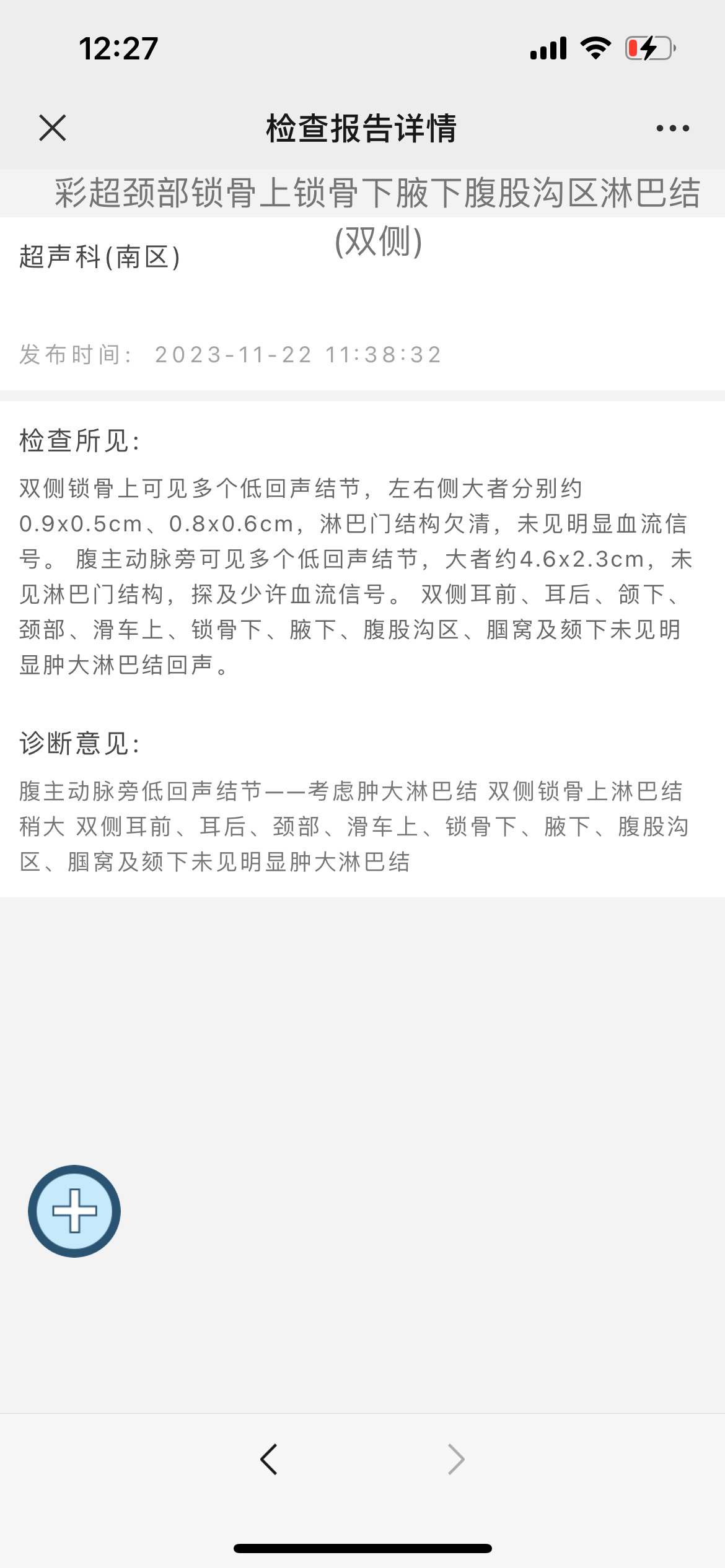The height and width of the screenshot is (1568, 725).
Task: Go forward with the bottom right arrow
Action: [456, 1460]
